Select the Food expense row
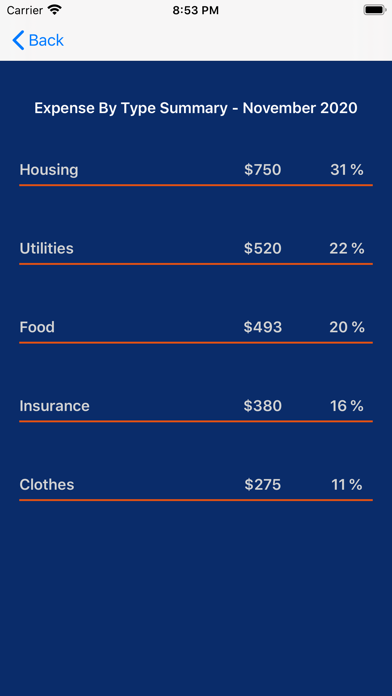This screenshot has height=696, width=392. 196,328
